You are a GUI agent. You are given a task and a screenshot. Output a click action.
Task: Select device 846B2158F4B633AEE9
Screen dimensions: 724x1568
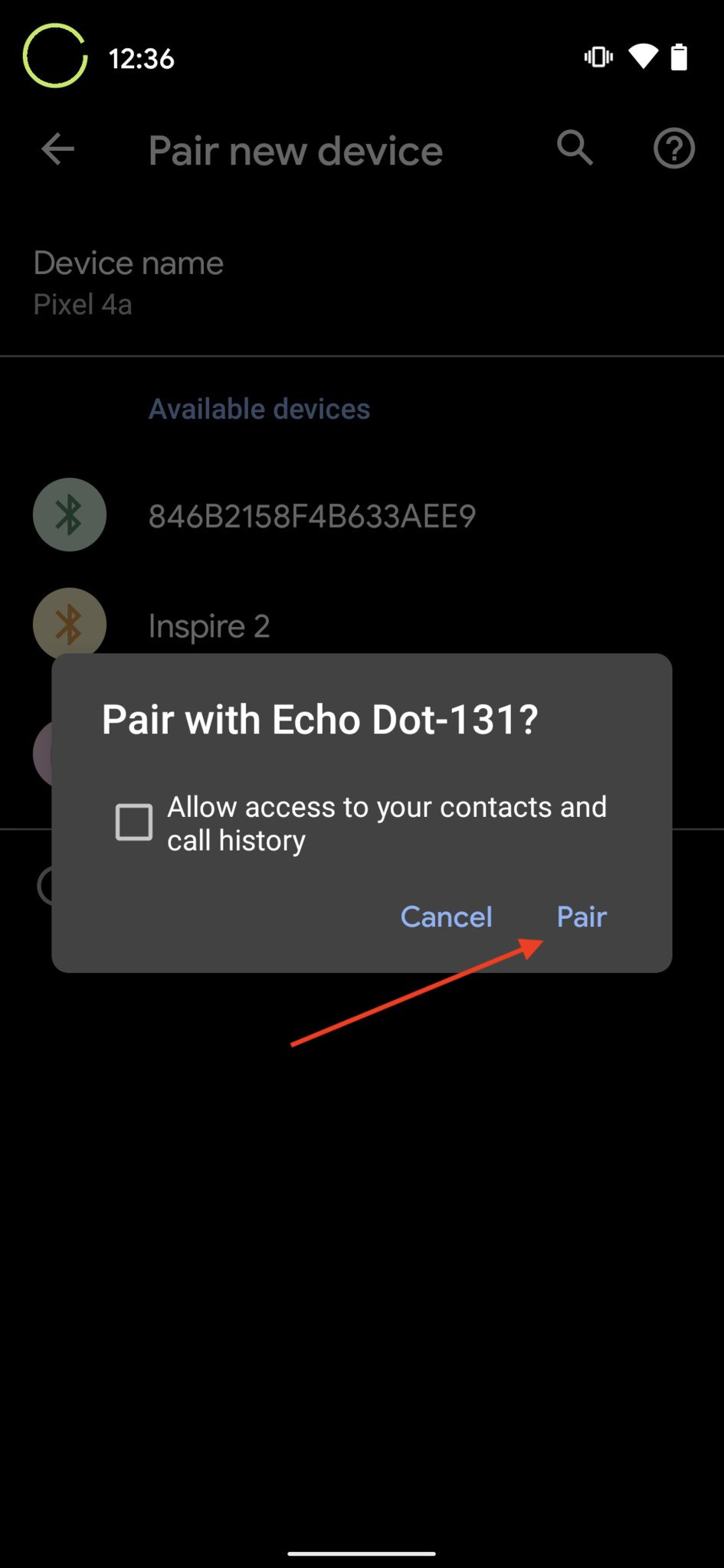point(311,516)
